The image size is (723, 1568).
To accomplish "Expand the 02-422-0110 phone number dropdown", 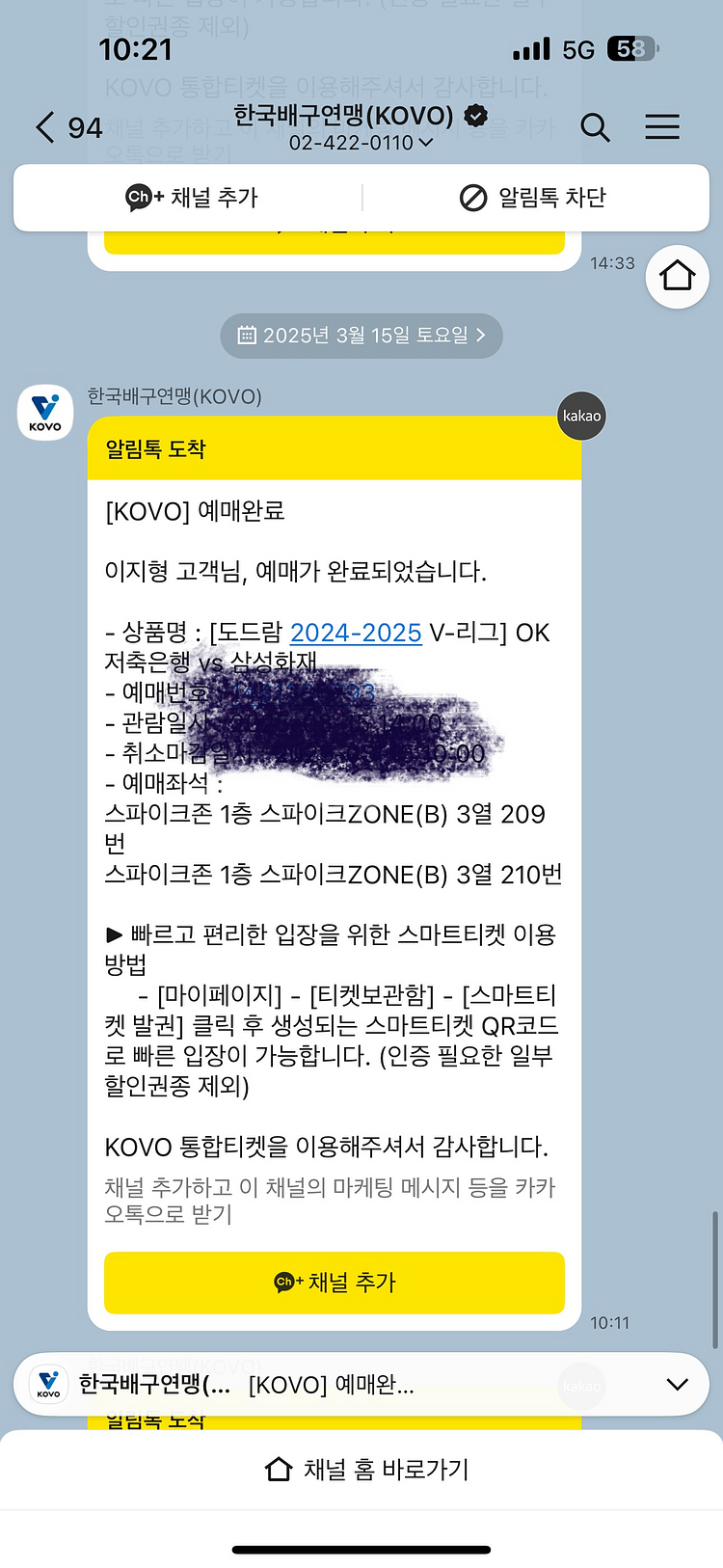I will 361,143.
